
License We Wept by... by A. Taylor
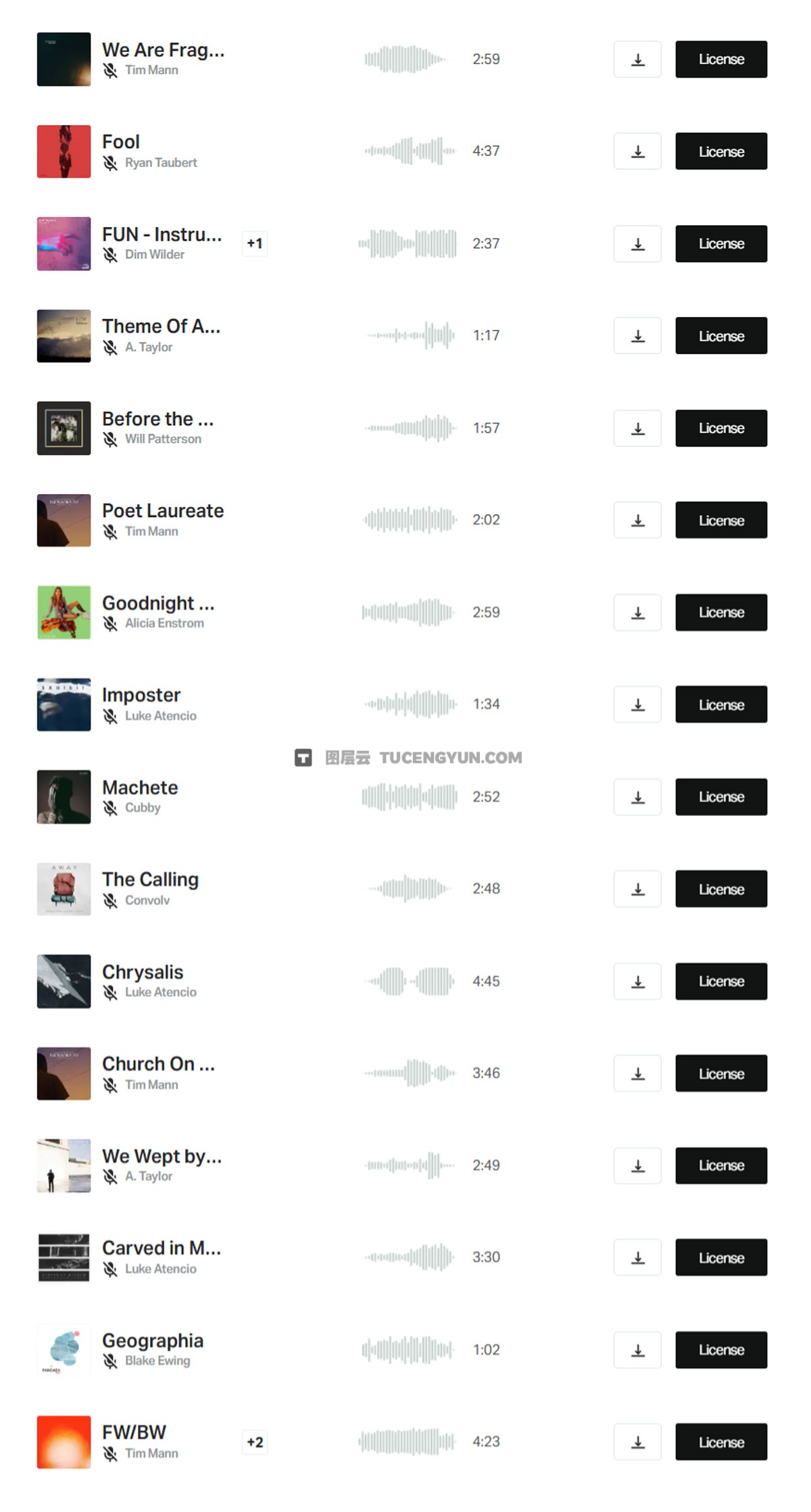point(721,1165)
